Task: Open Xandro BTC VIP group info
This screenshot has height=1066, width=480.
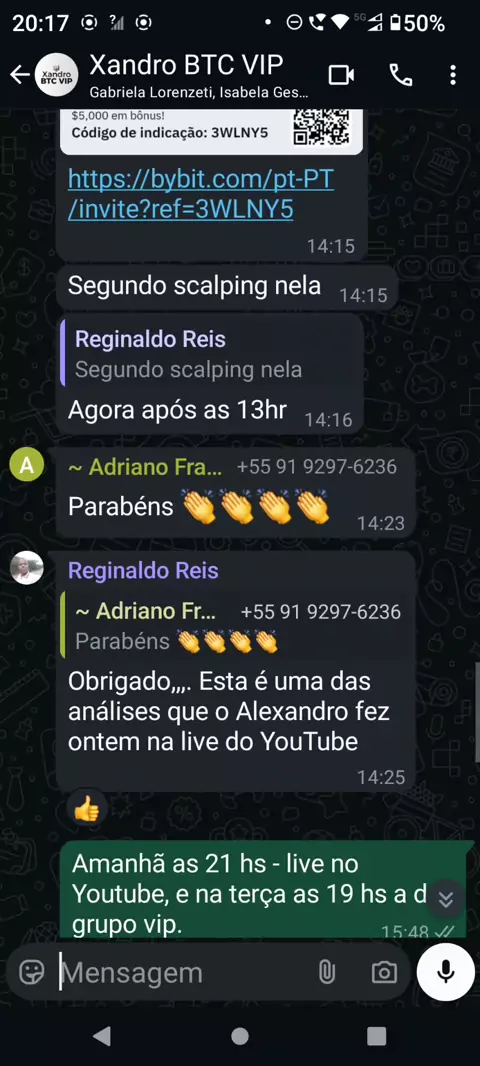Action: 199,75
